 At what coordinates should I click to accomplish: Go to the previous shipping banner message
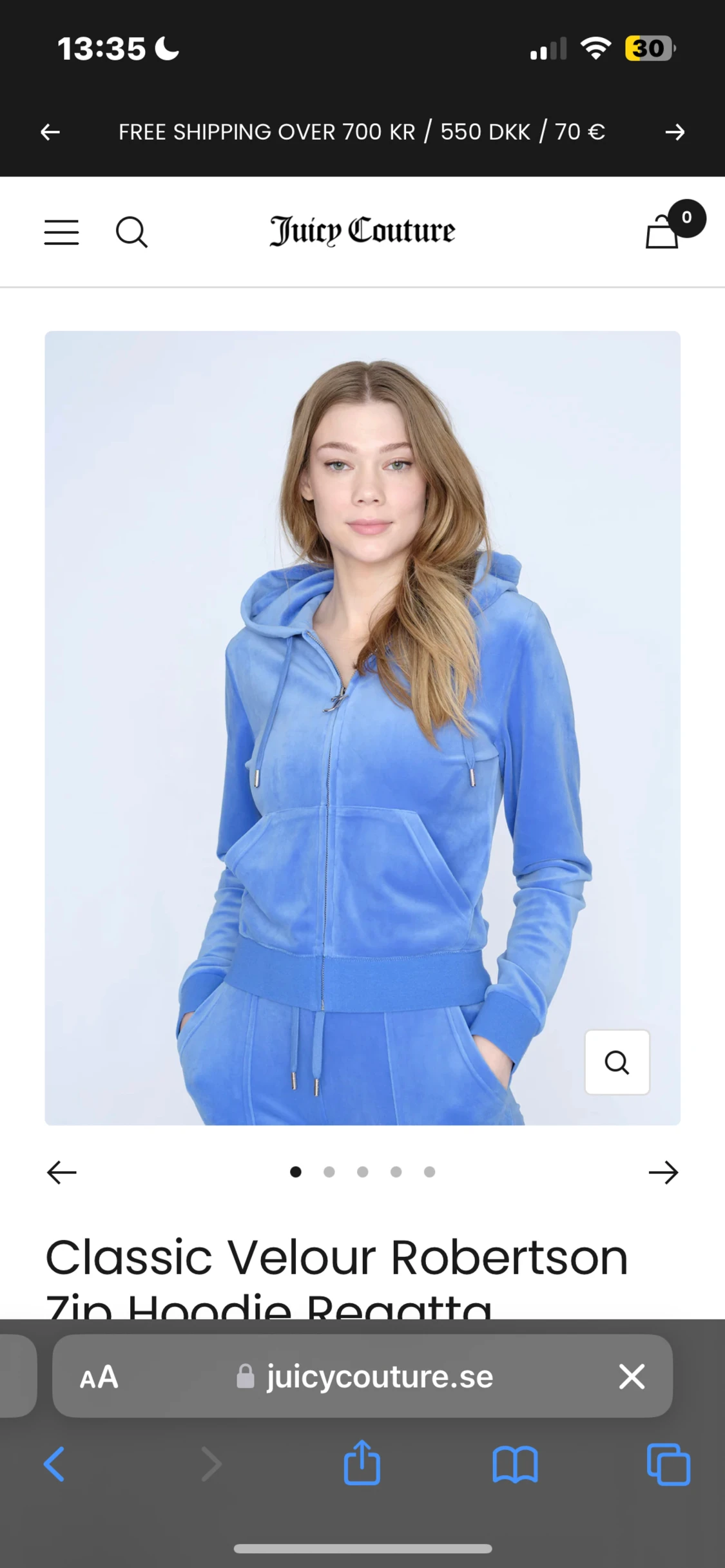pos(50,132)
